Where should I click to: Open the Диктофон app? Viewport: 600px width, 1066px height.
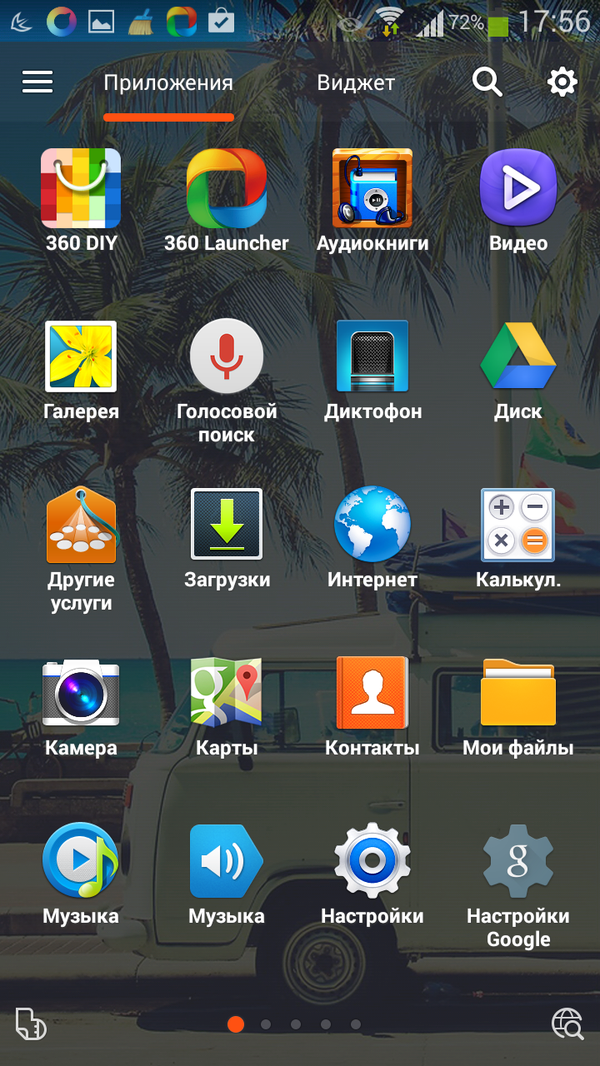[x=372, y=357]
